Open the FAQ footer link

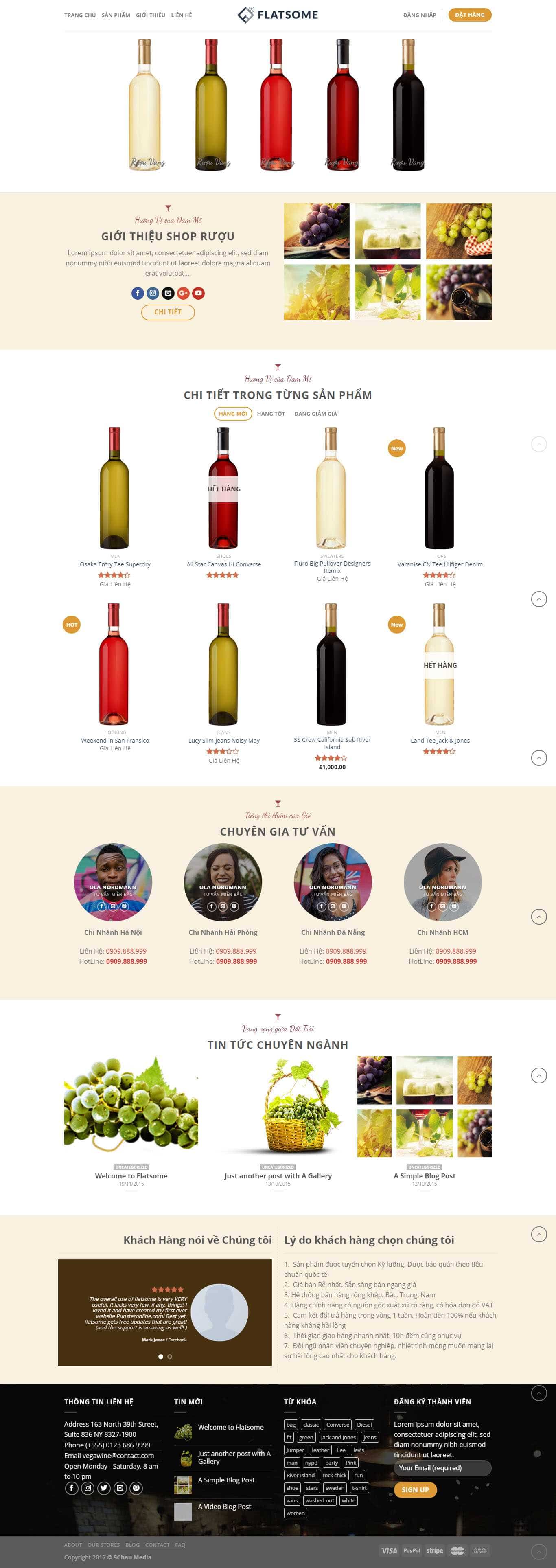pyautogui.click(x=180, y=1545)
